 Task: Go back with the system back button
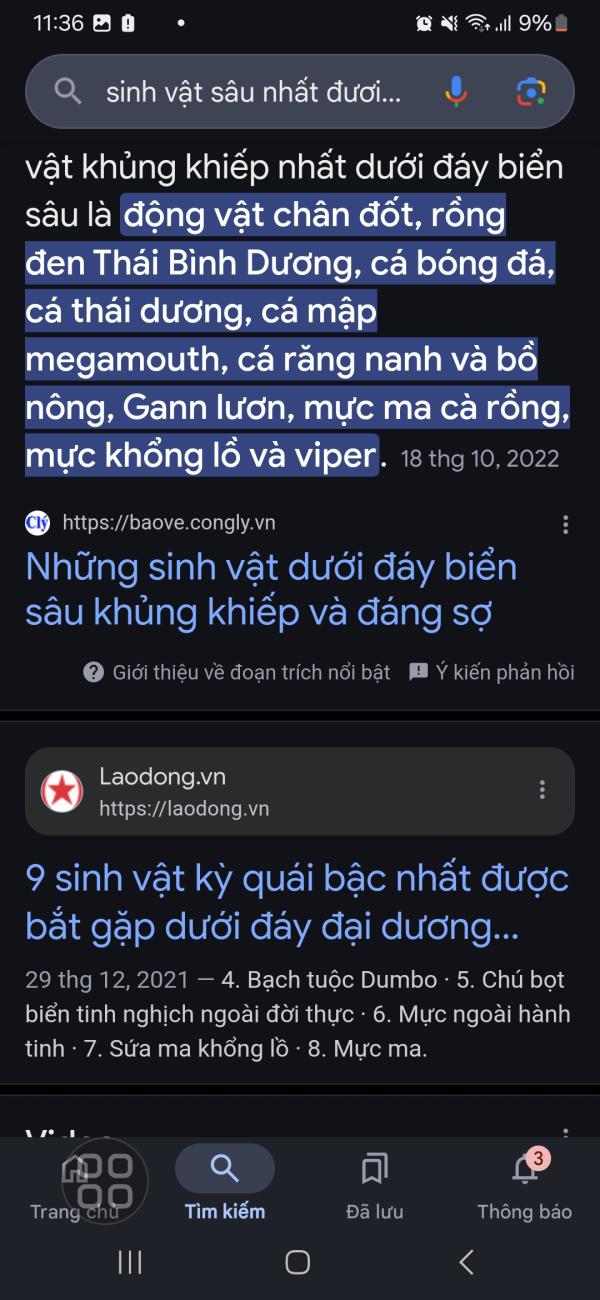[466, 1263]
